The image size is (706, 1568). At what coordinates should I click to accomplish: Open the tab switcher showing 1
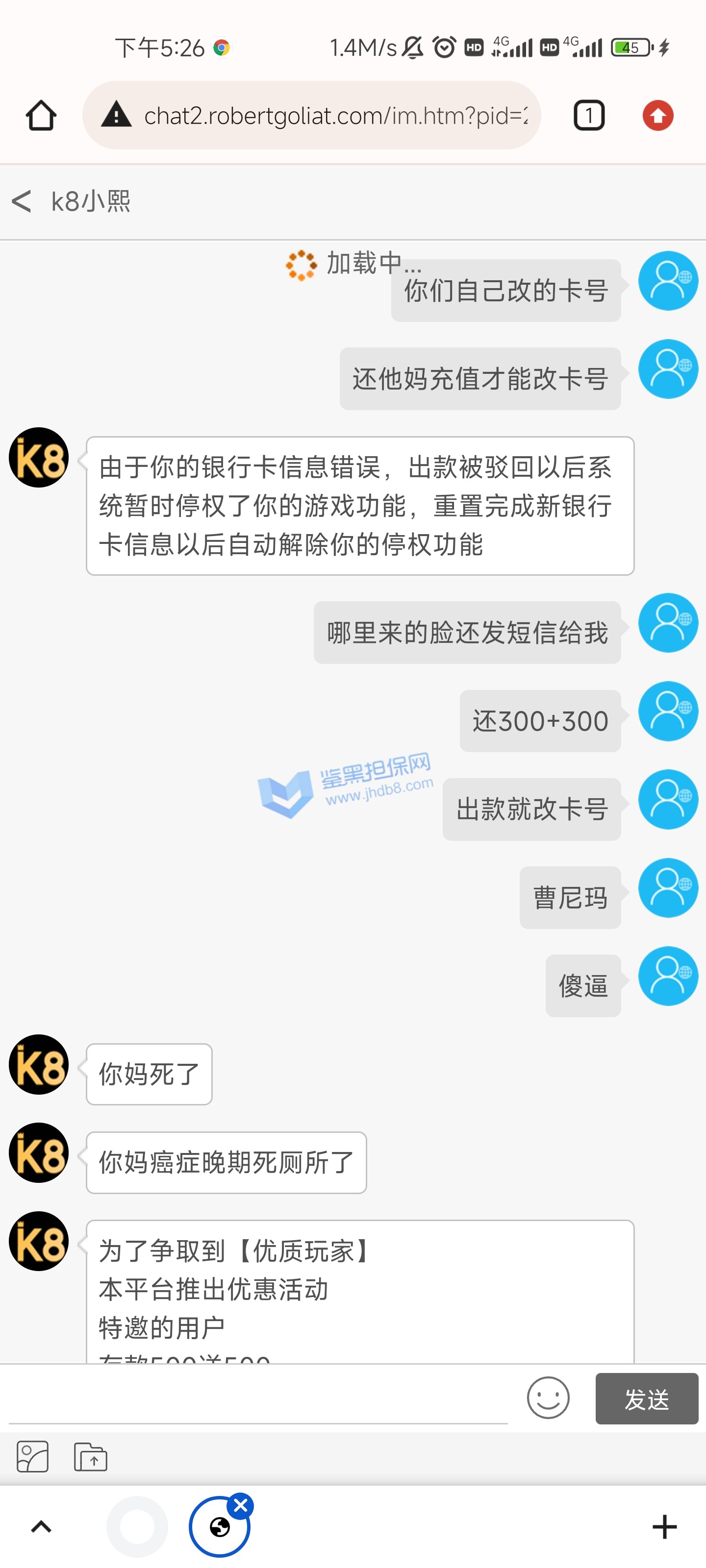pos(588,116)
